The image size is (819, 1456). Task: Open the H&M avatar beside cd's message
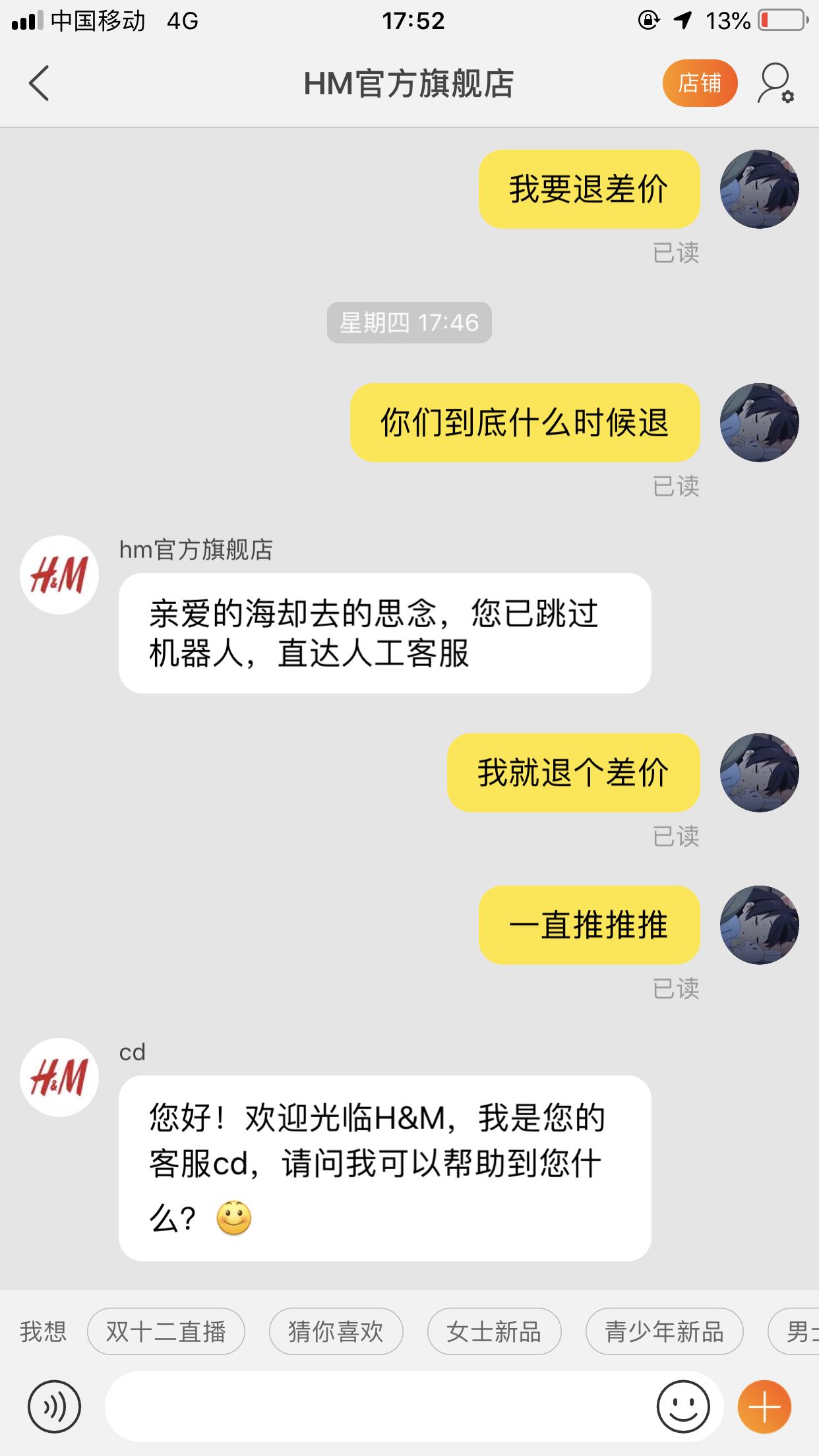pyautogui.click(x=59, y=1077)
